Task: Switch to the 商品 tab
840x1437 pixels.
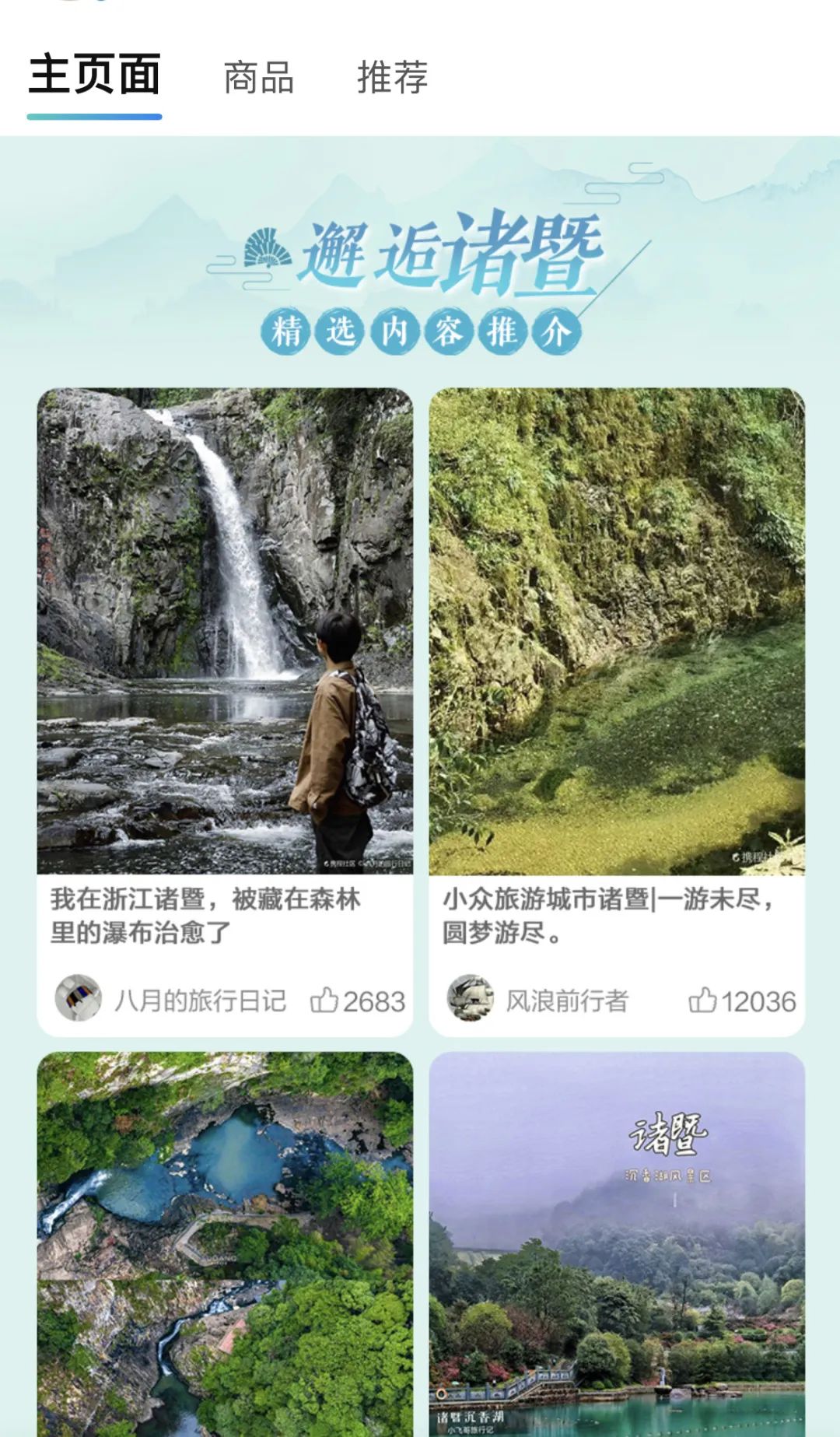Action: [x=258, y=78]
